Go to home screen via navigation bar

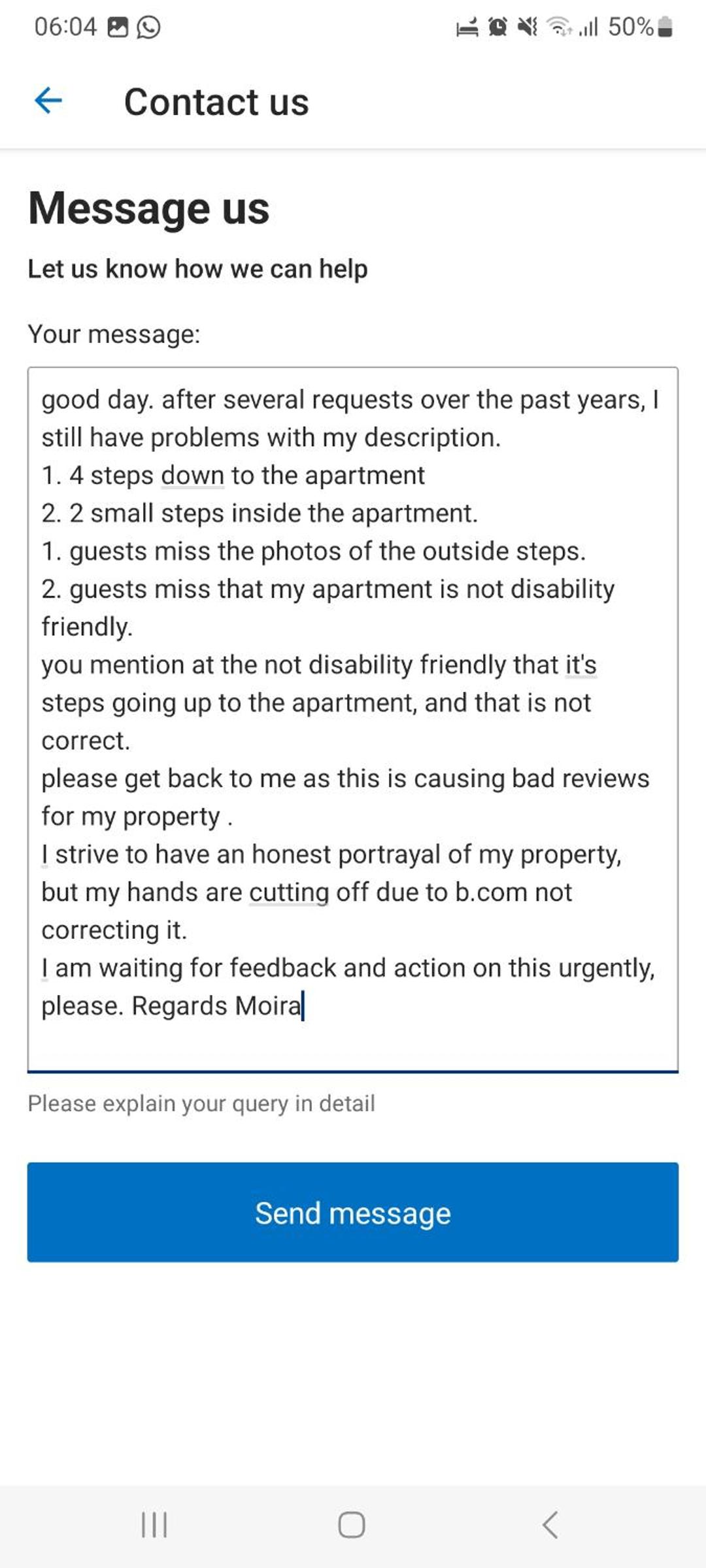(352, 1525)
